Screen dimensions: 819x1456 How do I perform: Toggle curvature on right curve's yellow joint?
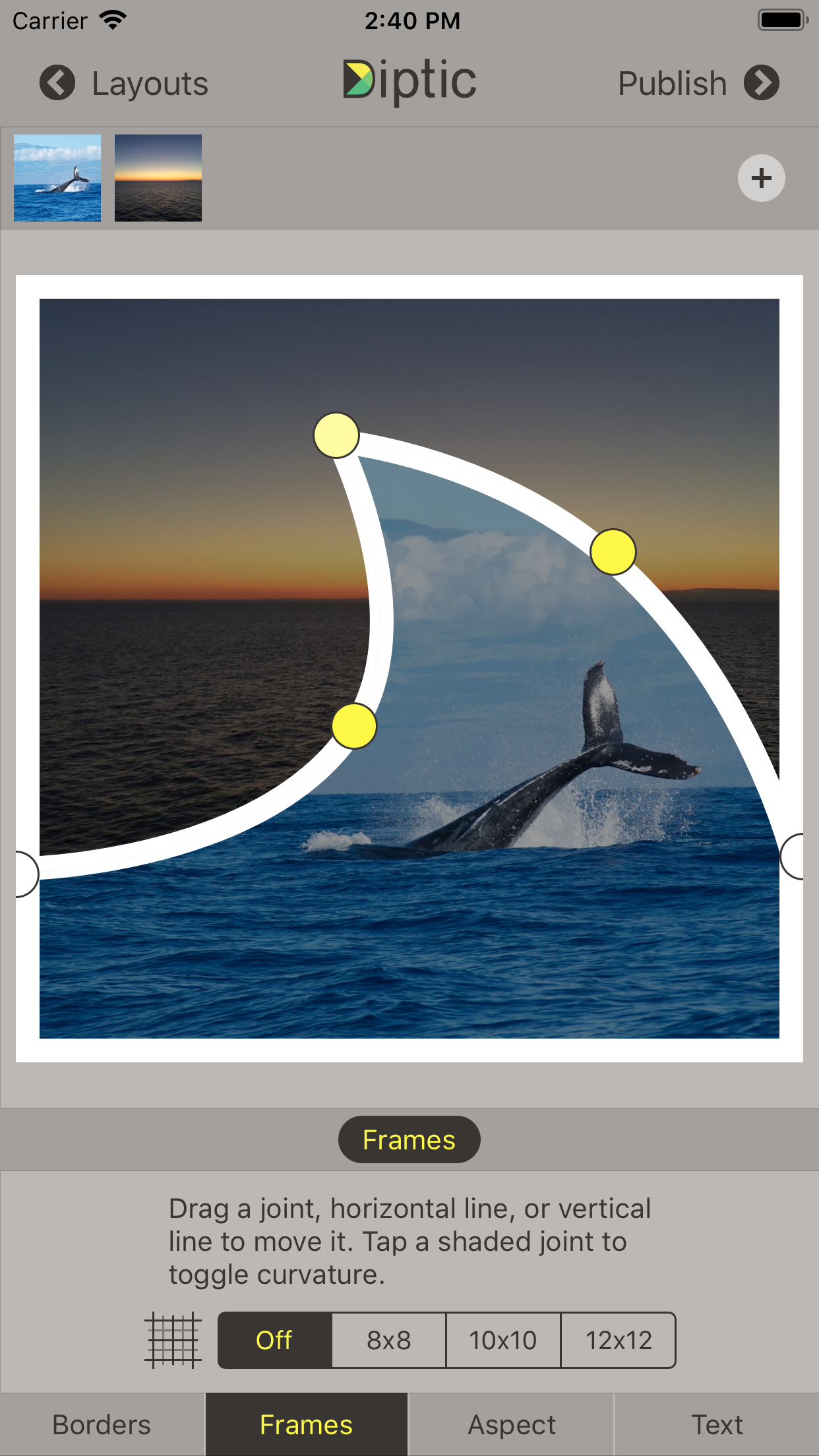(x=613, y=552)
